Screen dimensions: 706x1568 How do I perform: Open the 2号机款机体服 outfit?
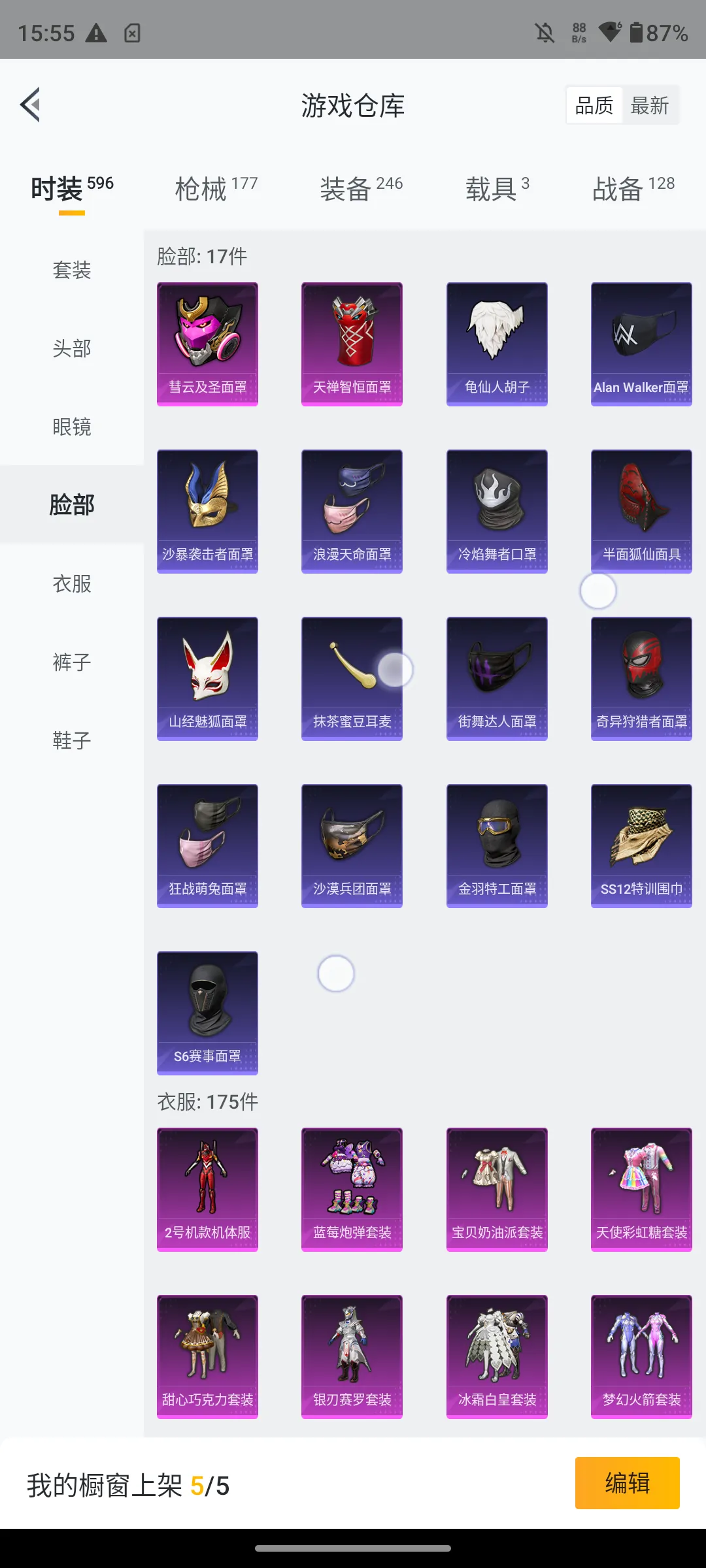(207, 1189)
